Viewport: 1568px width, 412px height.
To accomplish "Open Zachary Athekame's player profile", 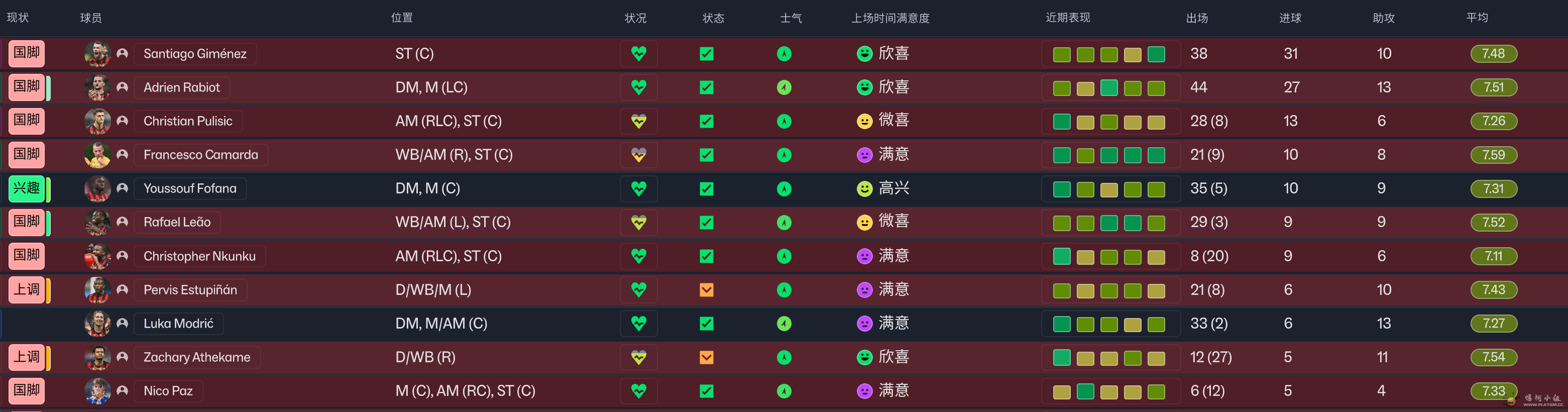I will pyautogui.click(x=196, y=357).
